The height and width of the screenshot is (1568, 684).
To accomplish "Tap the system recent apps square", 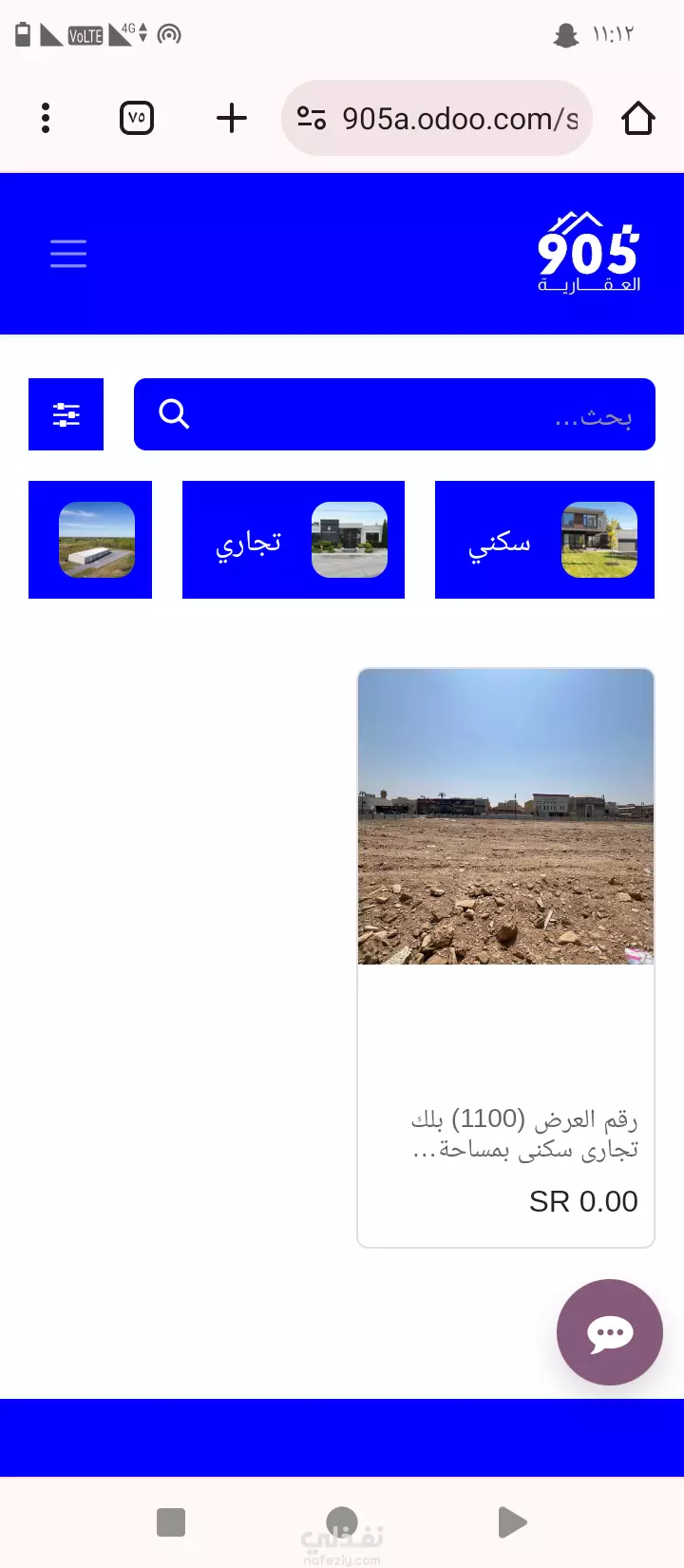I will coord(171,1522).
